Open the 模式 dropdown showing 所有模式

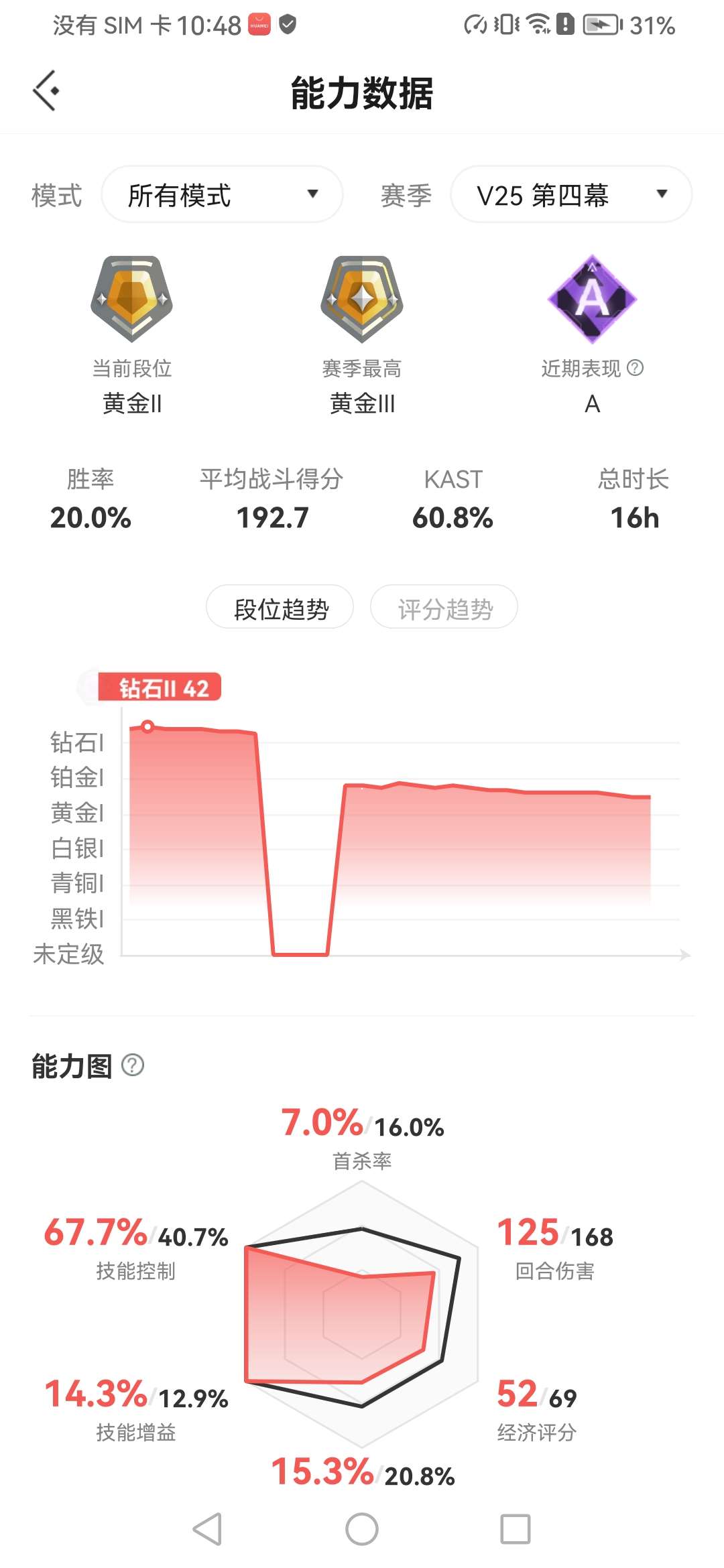(x=222, y=194)
